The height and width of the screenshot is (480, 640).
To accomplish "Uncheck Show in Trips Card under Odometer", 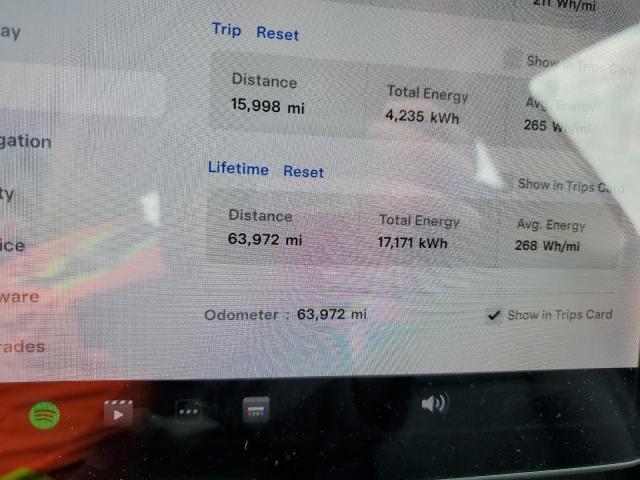I will [x=494, y=315].
